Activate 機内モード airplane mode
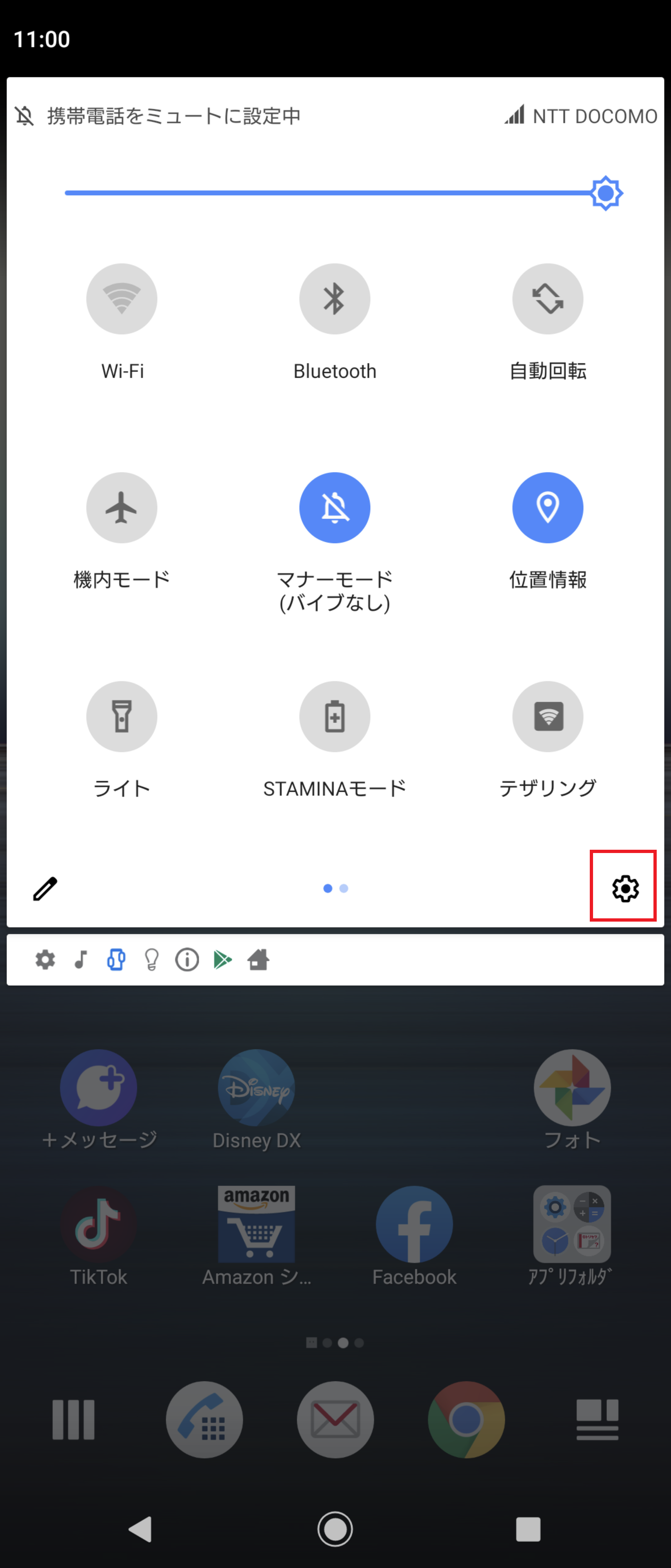The height and width of the screenshot is (1568, 671). [121, 508]
